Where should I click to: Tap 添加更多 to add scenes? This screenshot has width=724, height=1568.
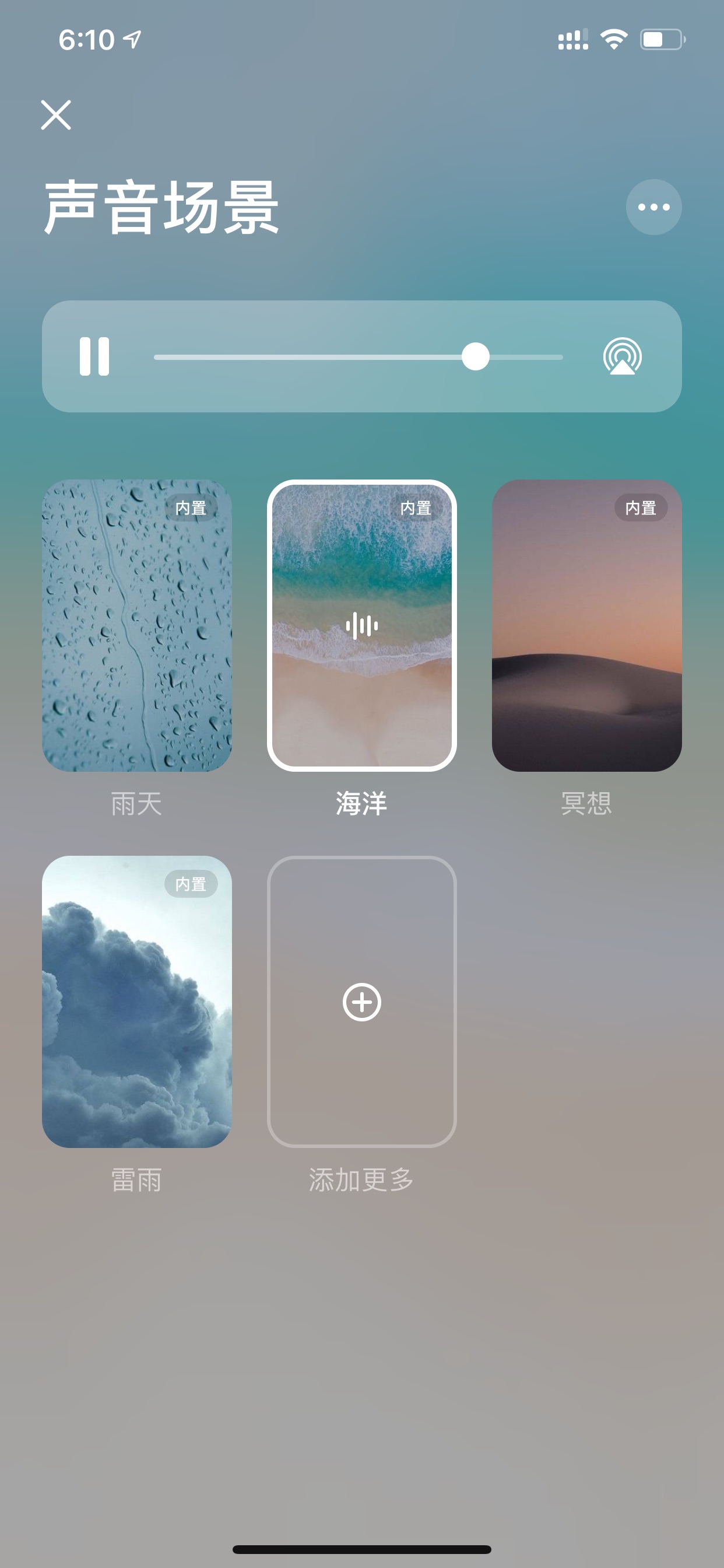coord(362,1002)
